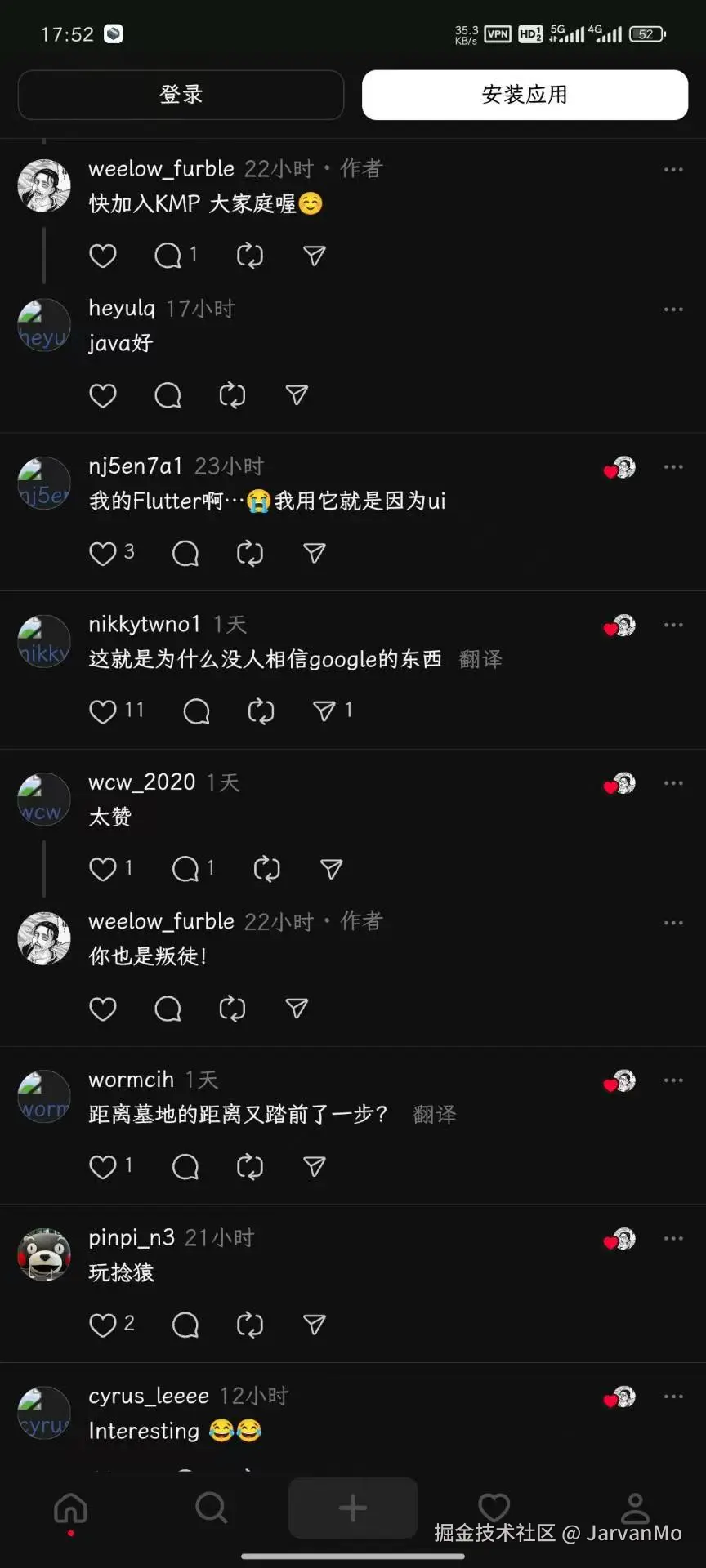Viewport: 706px width, 1568px height.
Task: Share nikkytwno1's comment about google
Action: point(324,711)
